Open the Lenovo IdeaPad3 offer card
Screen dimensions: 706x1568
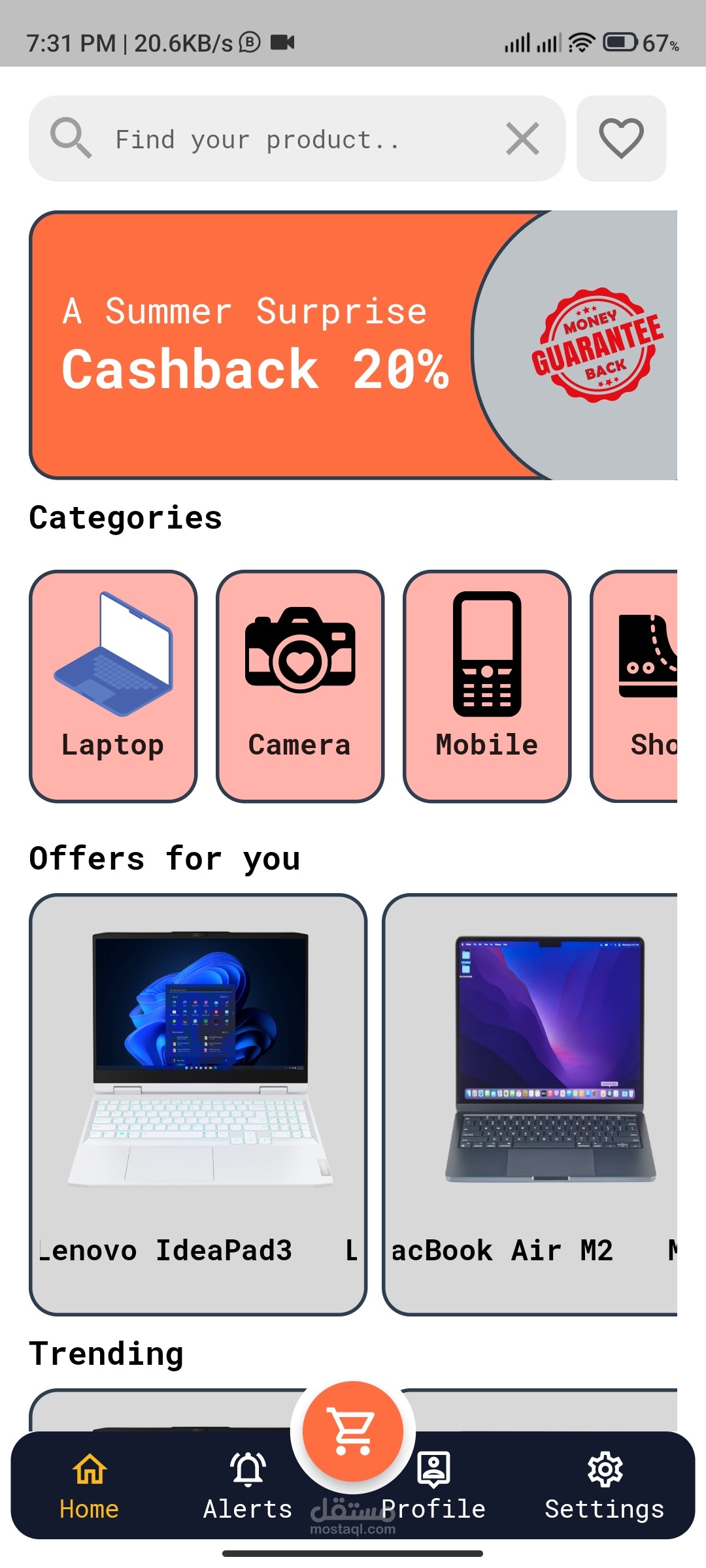[x=198, y=1104]
